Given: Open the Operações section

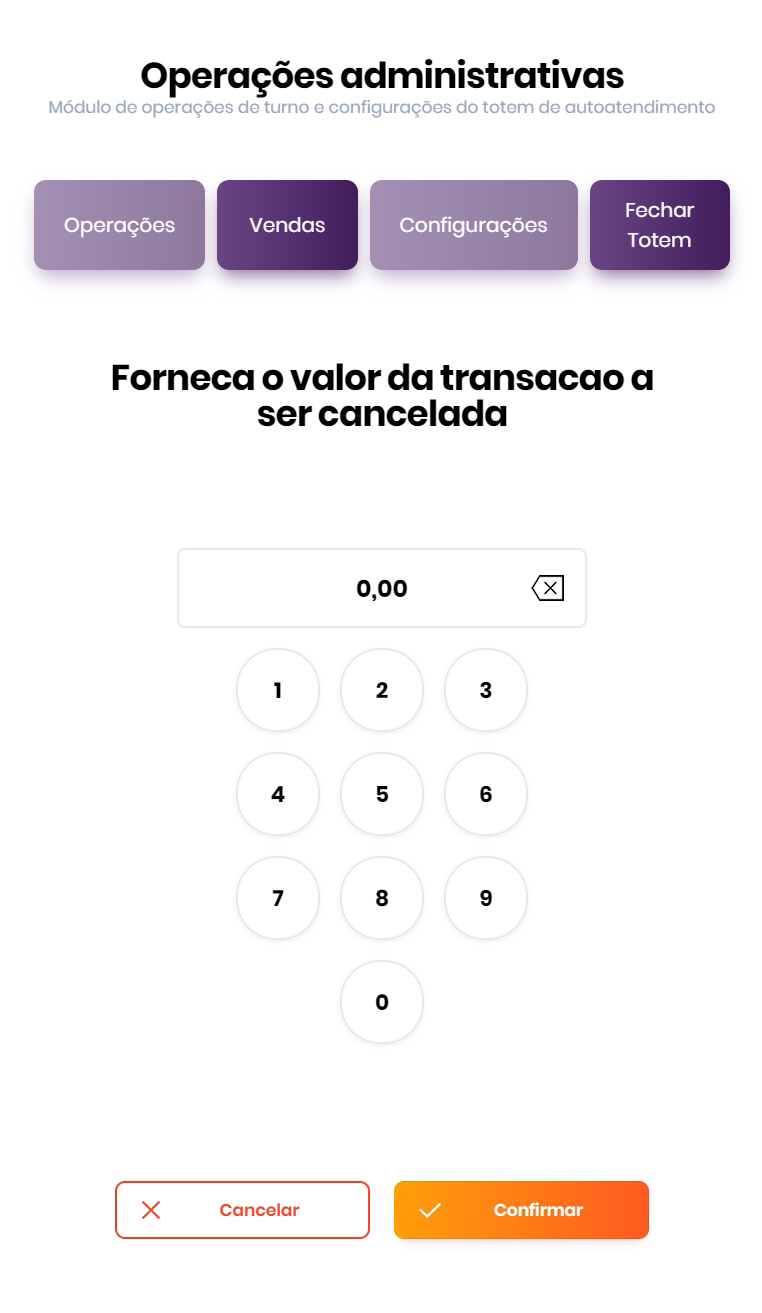Looking at the screenshot, I should coord(119,225).
